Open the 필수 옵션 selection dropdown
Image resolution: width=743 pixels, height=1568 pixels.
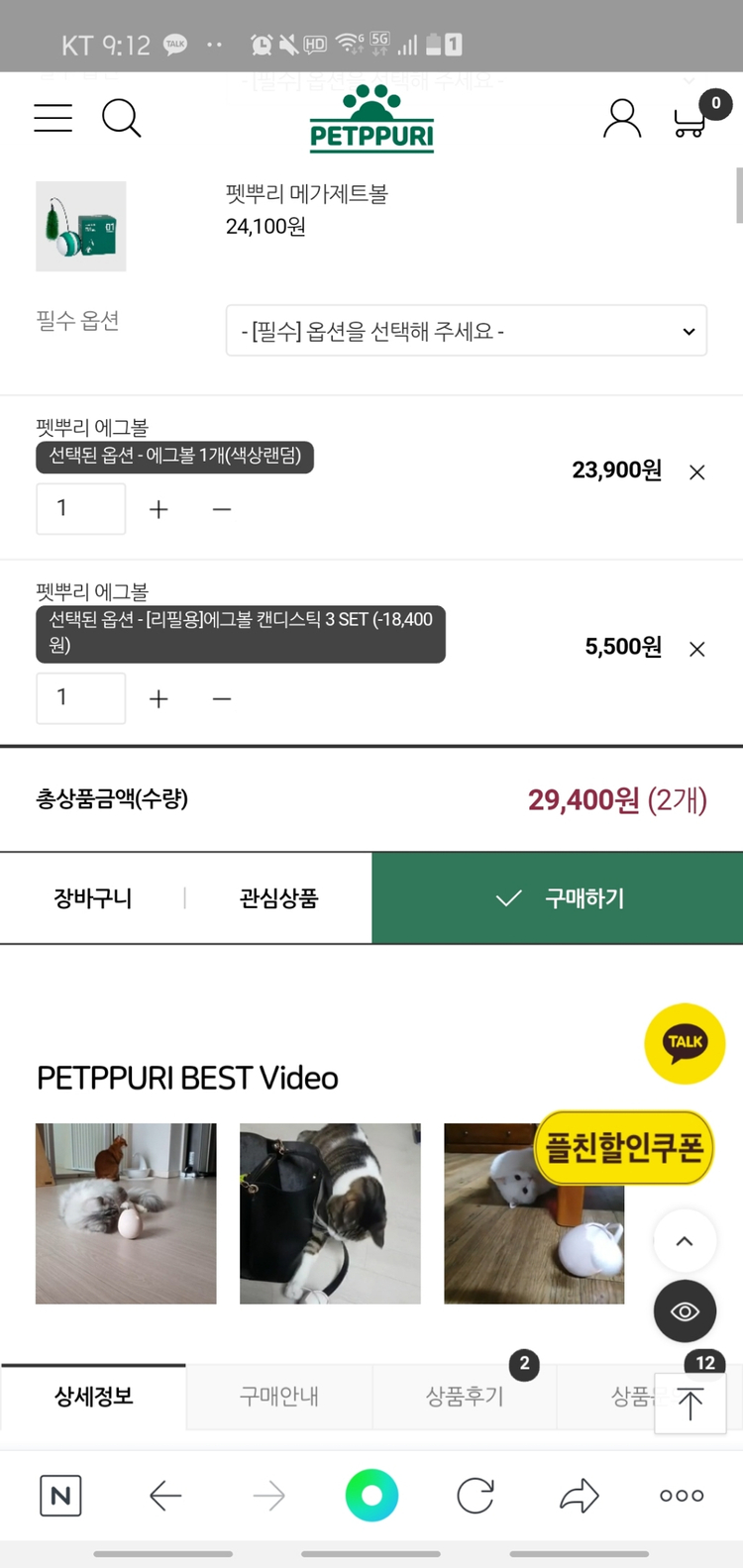[466, 331]
